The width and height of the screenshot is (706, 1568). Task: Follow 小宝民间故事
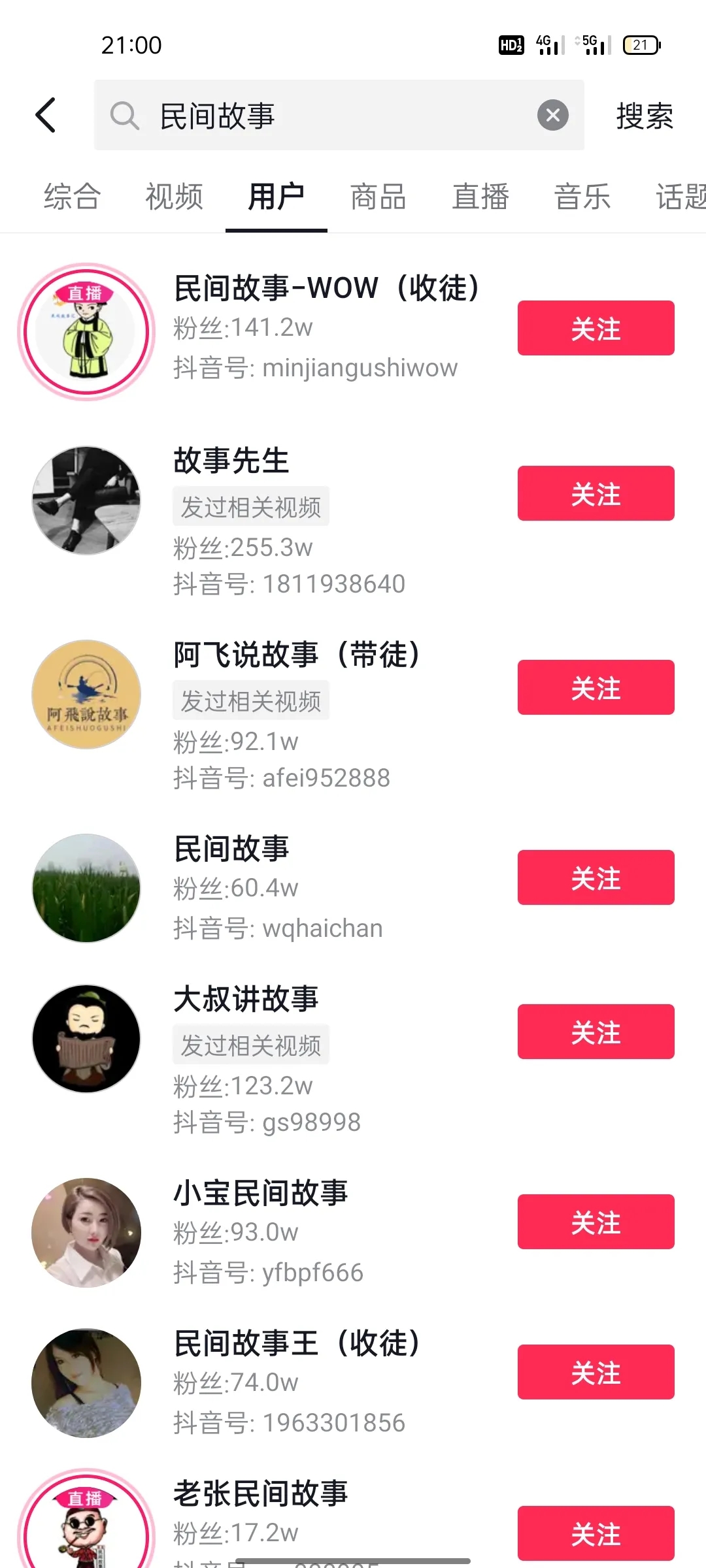point(596,1222)
